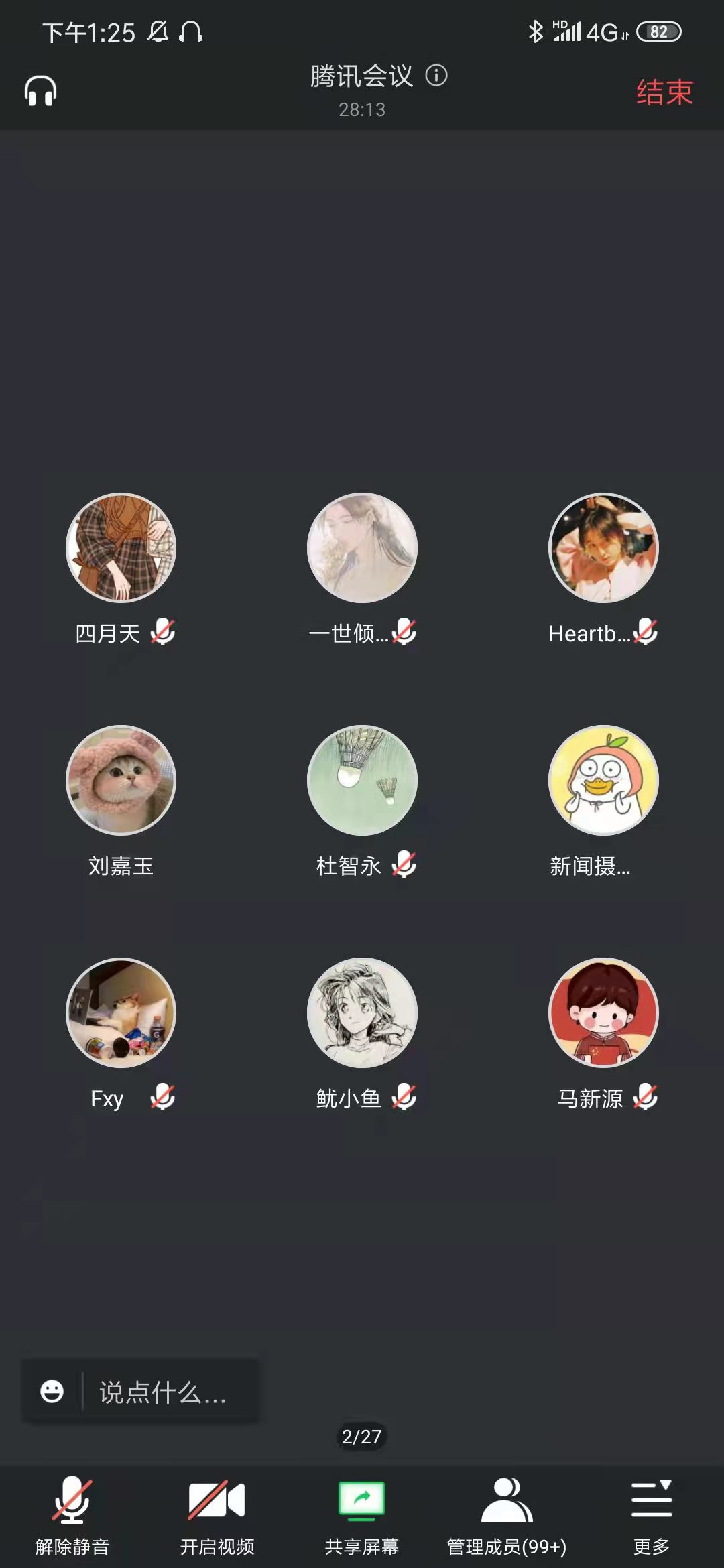
Task: Unmute microphone with 解除静音
Action: pyautogui.click(x=72, y=1515)
